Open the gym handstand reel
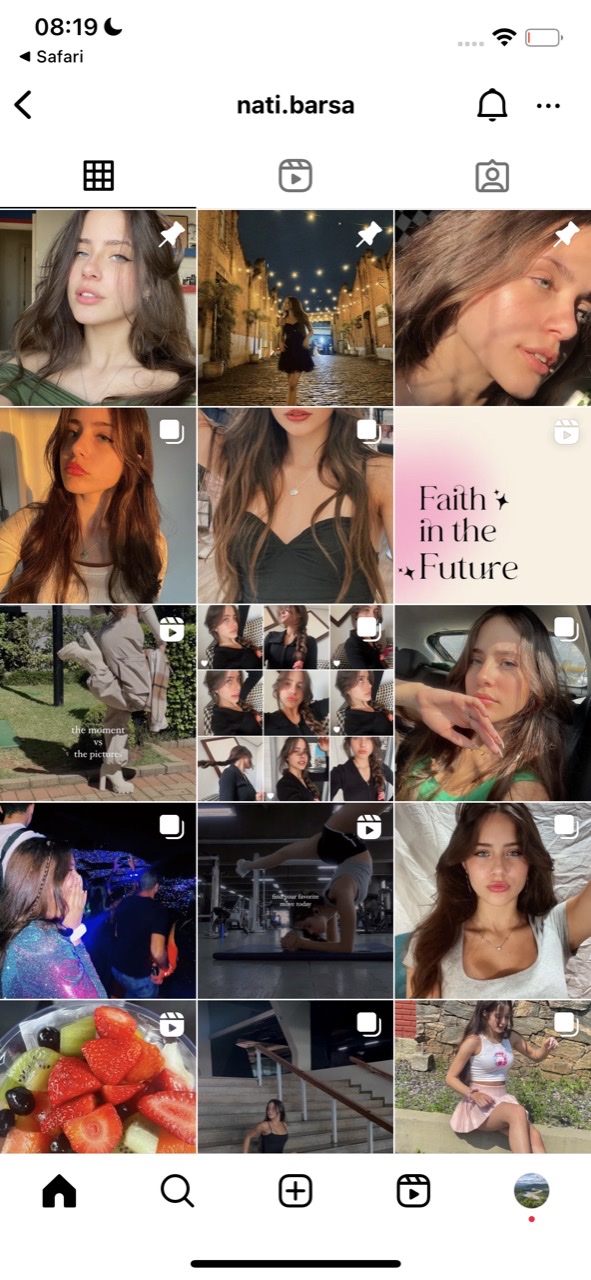 point(295,900)
